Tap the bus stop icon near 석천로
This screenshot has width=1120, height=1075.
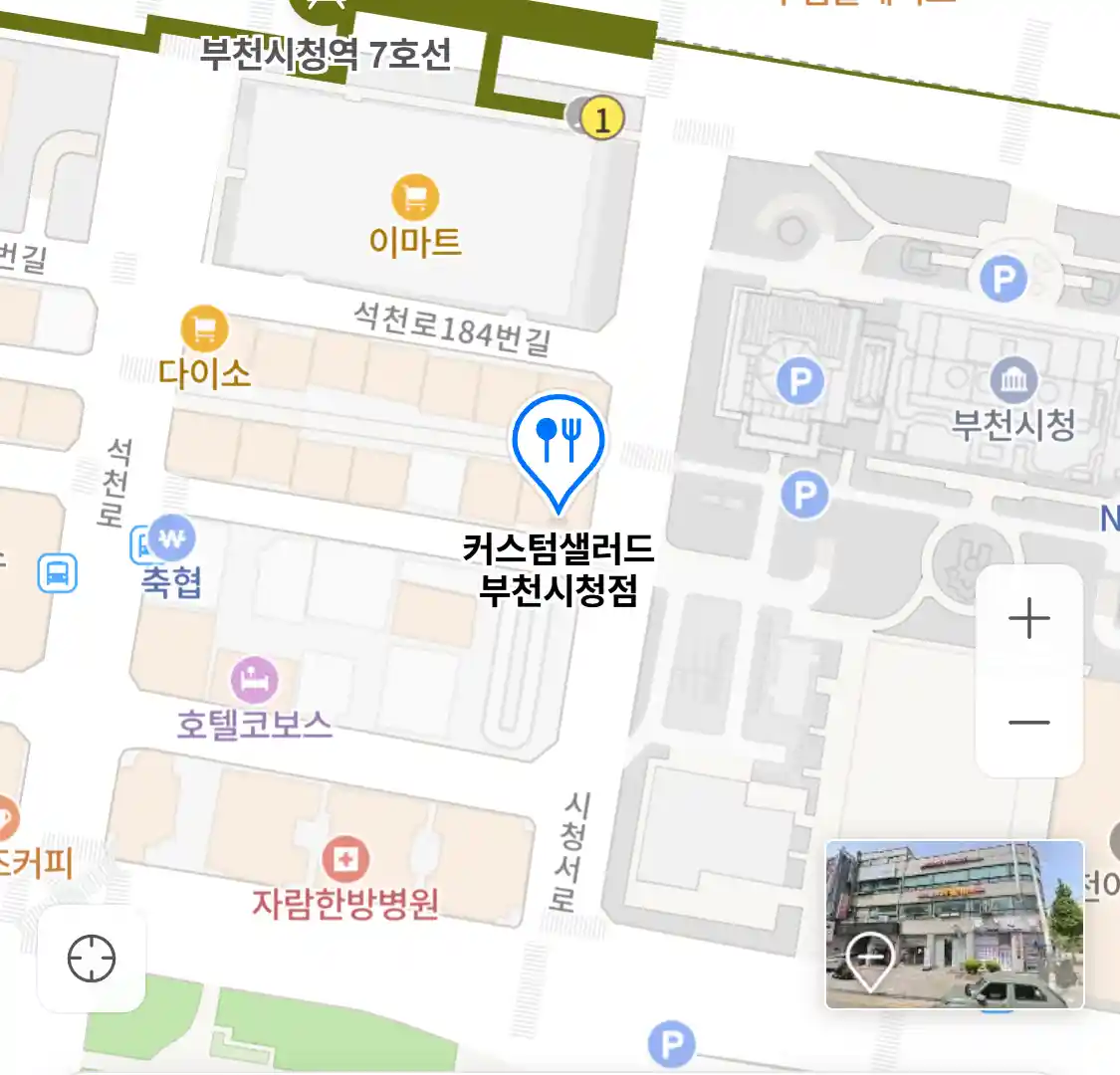[57, 573]
